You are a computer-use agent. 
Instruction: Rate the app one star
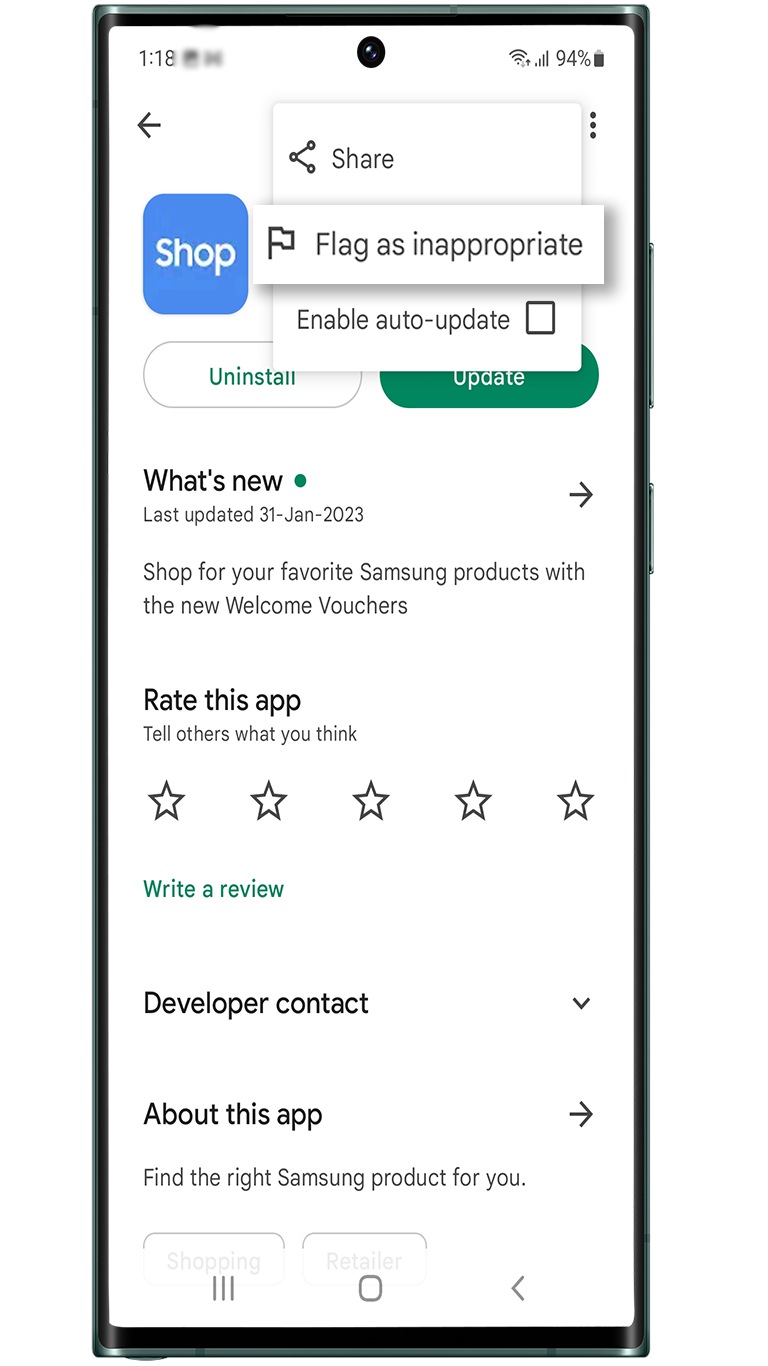[x=166, y=801]
